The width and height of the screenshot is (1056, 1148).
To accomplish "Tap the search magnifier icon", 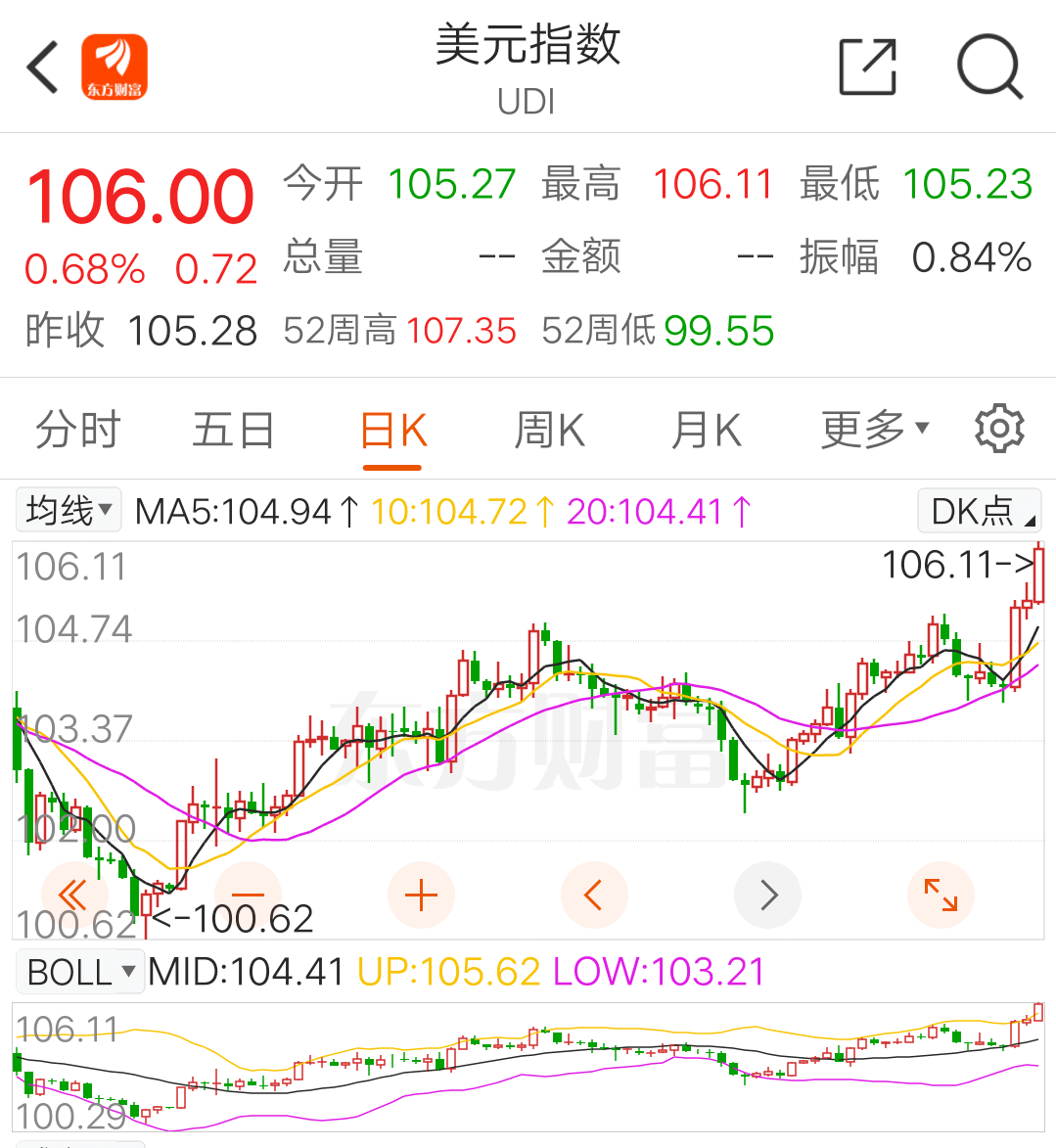I will pos(990,66).
